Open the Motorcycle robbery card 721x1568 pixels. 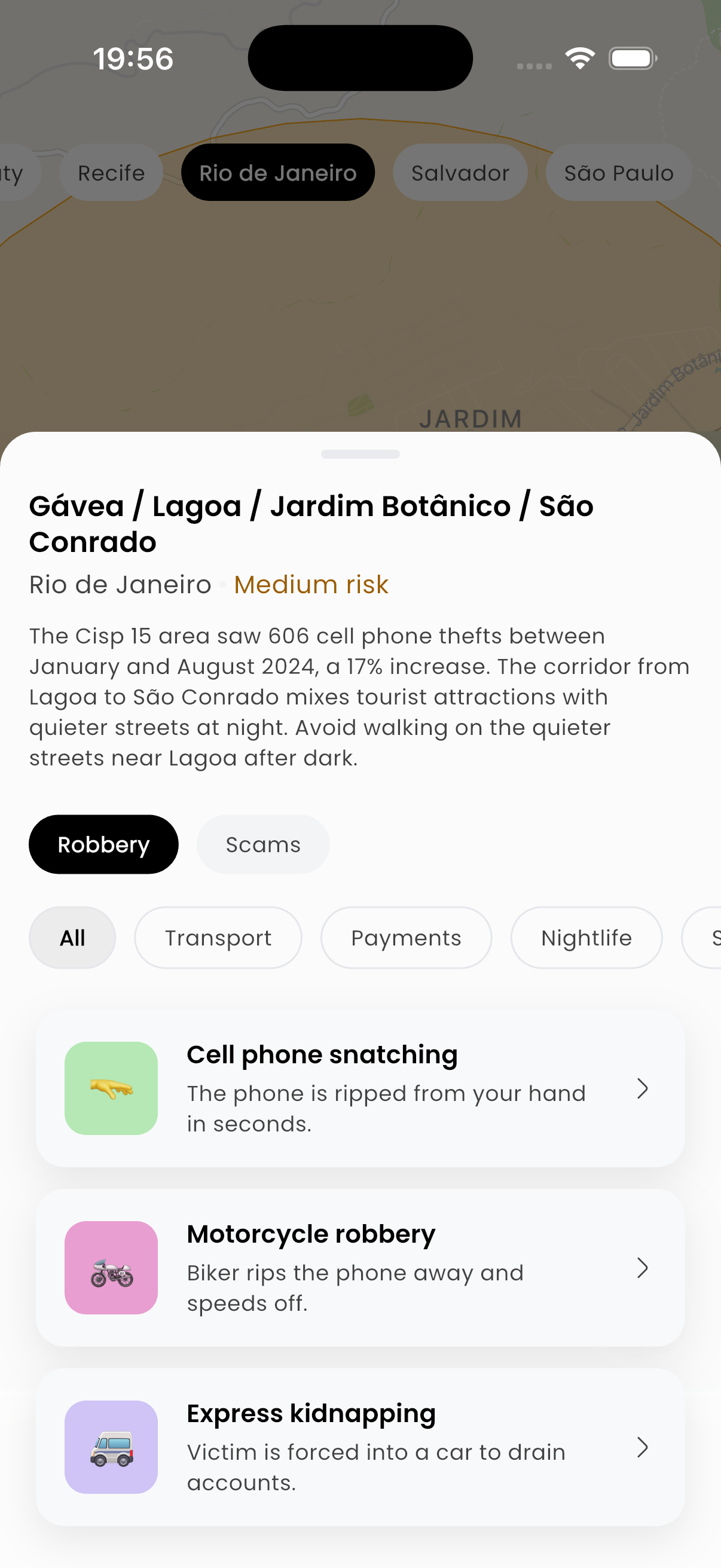[x=360, y=1267]
